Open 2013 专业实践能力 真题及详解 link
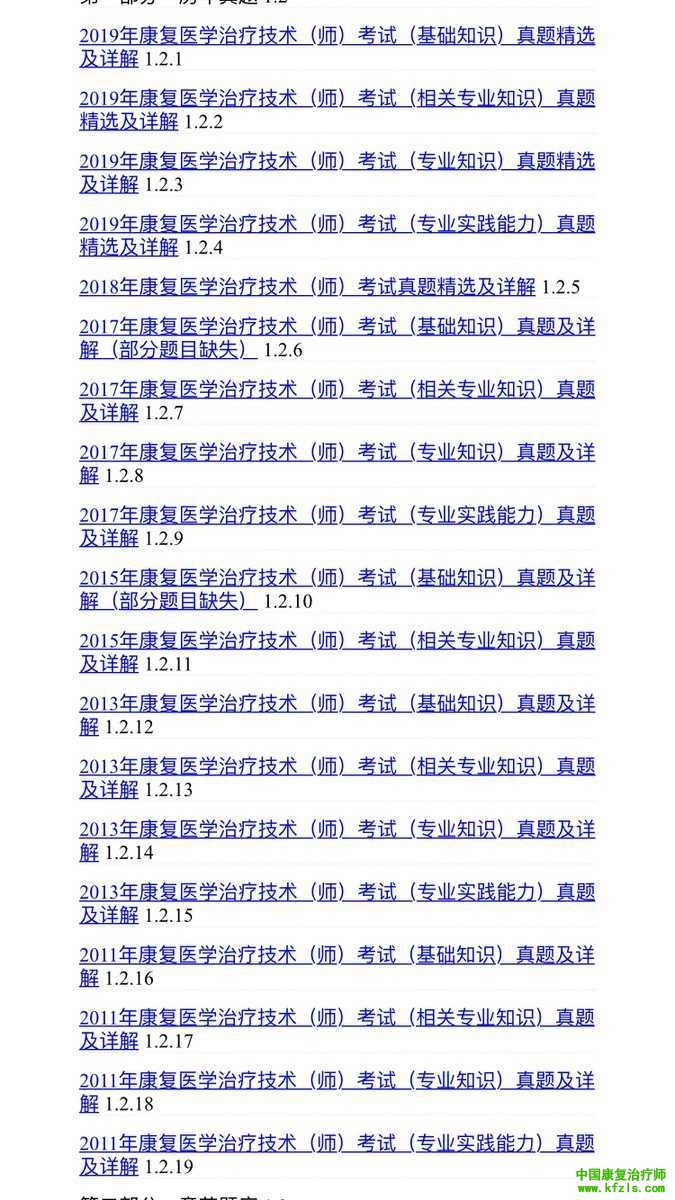Viewport: 675px width, 1200px height. coord(337,891)
